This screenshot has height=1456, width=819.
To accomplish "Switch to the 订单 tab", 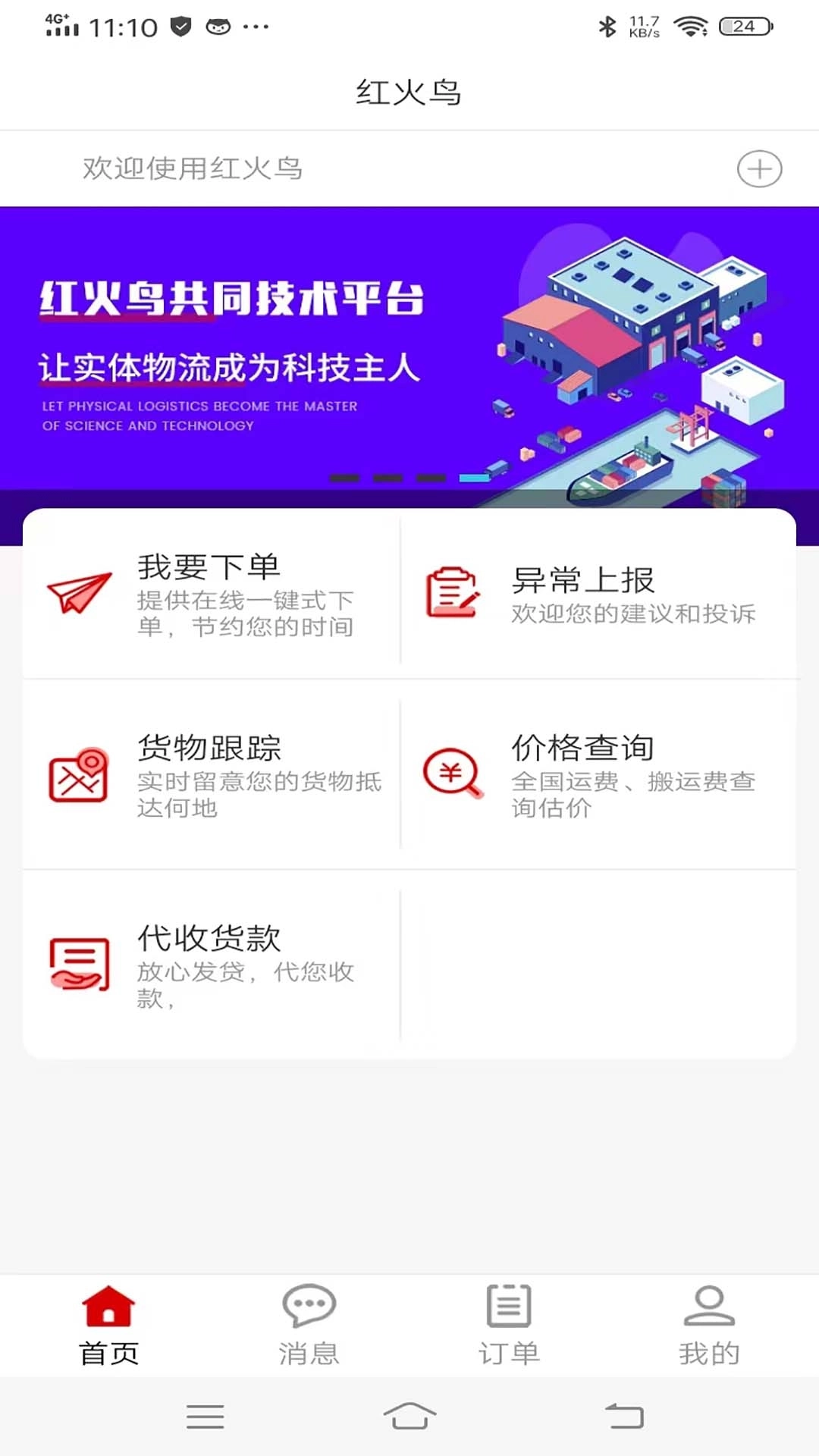I will point(509,1323).
